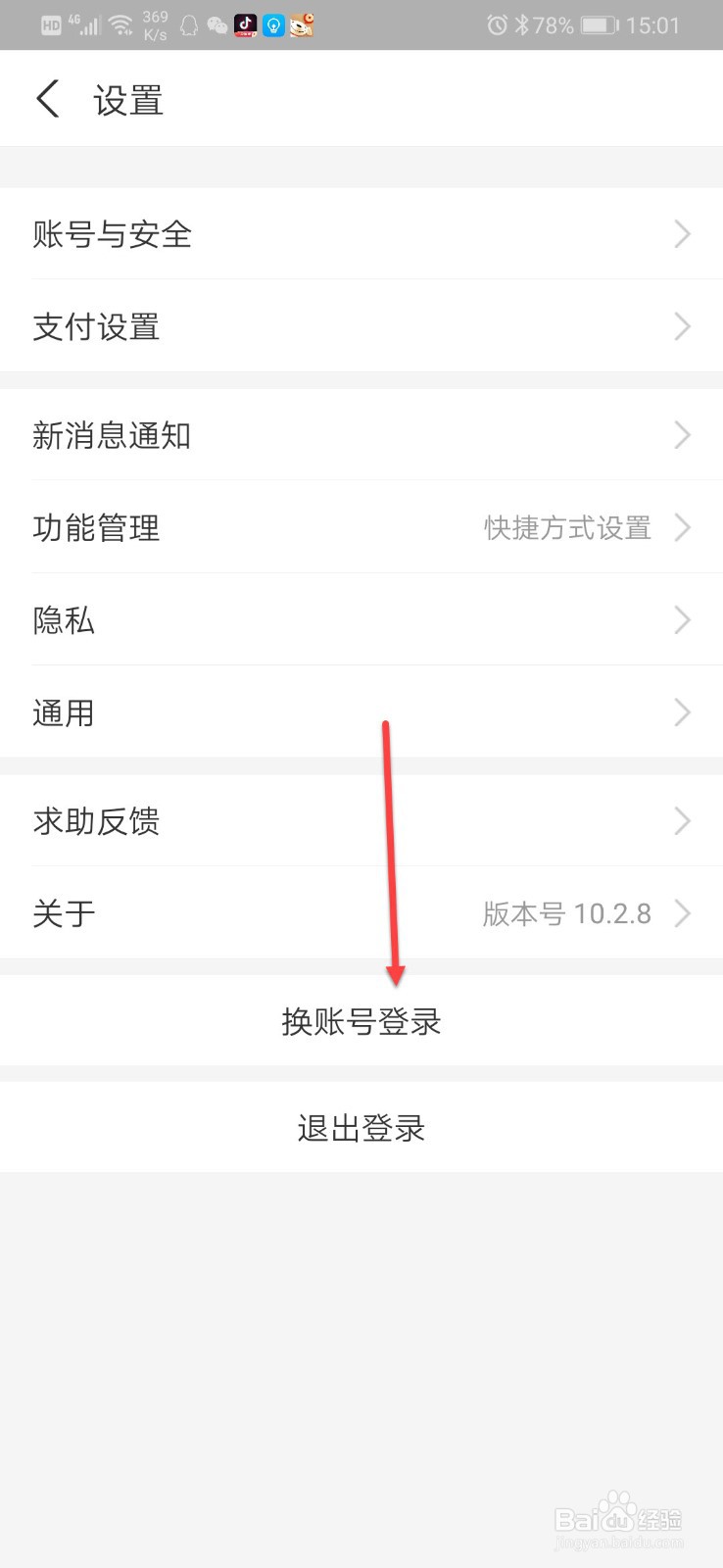Open the TikTok icon in the status bar
This screenshot has height=1568, width=723.
click(245, 24)
